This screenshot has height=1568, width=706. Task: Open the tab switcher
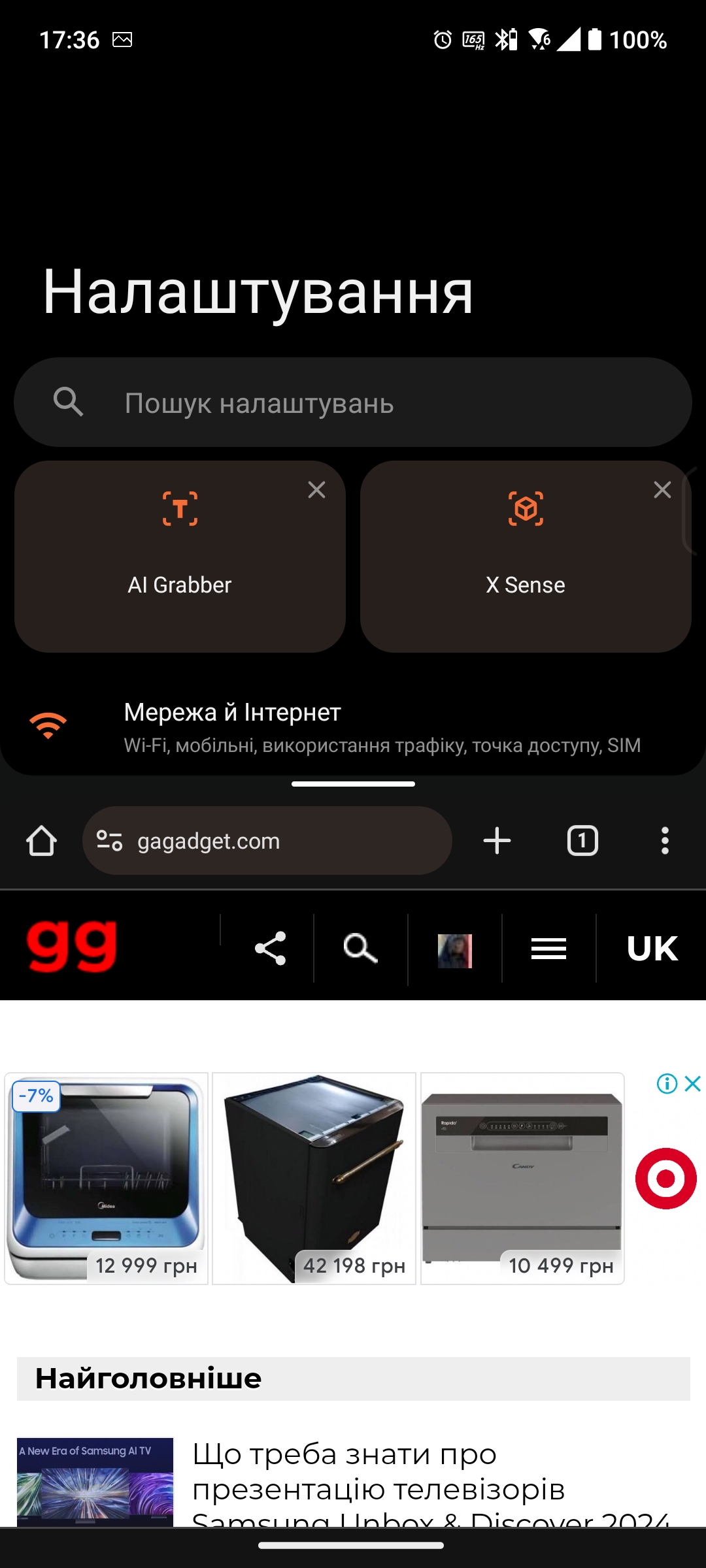click(582, 841)
